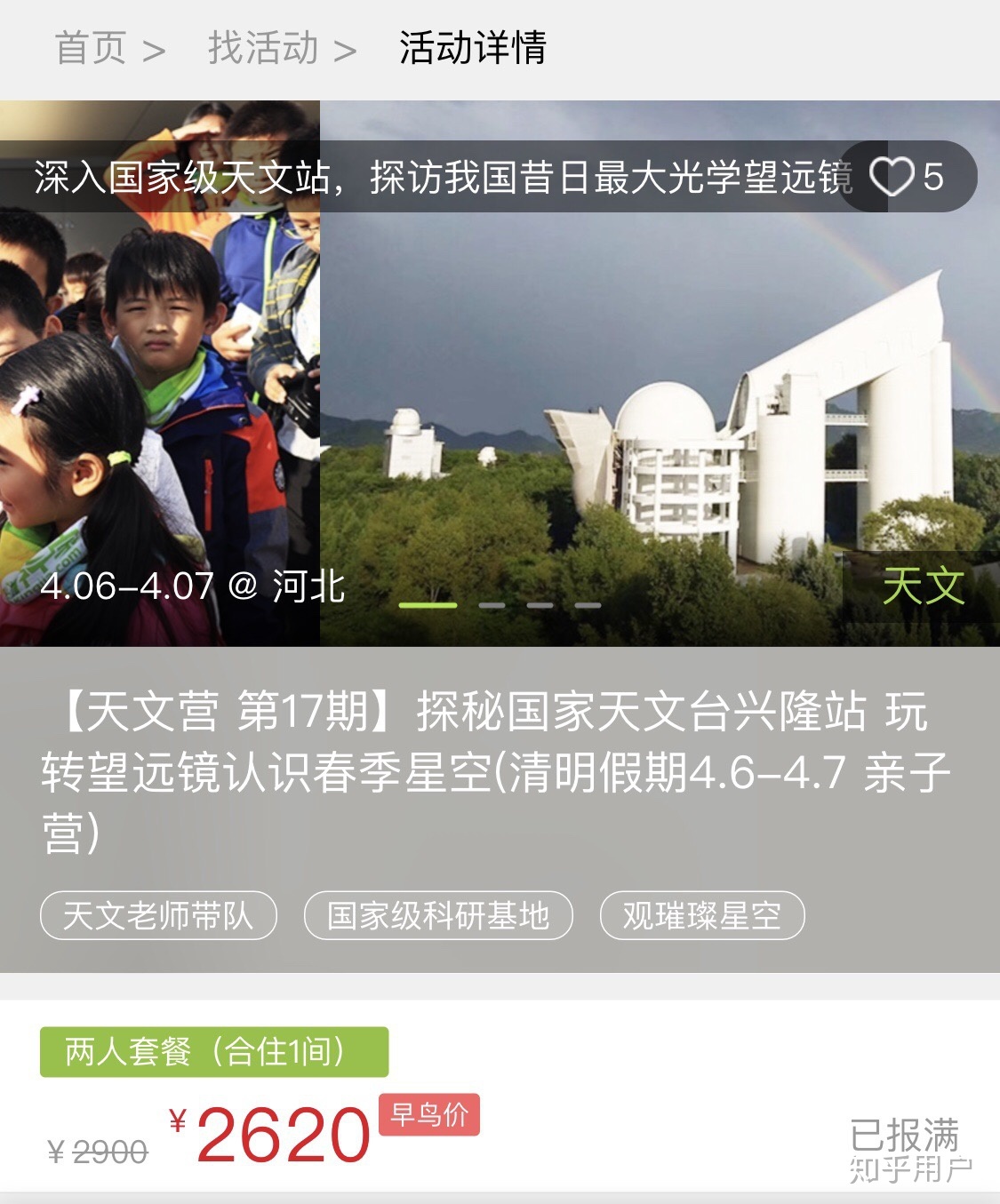The height and width of the screenshot is (1204, 1000).
Task: Open the 天文 category label
Action: pos(923,586)
